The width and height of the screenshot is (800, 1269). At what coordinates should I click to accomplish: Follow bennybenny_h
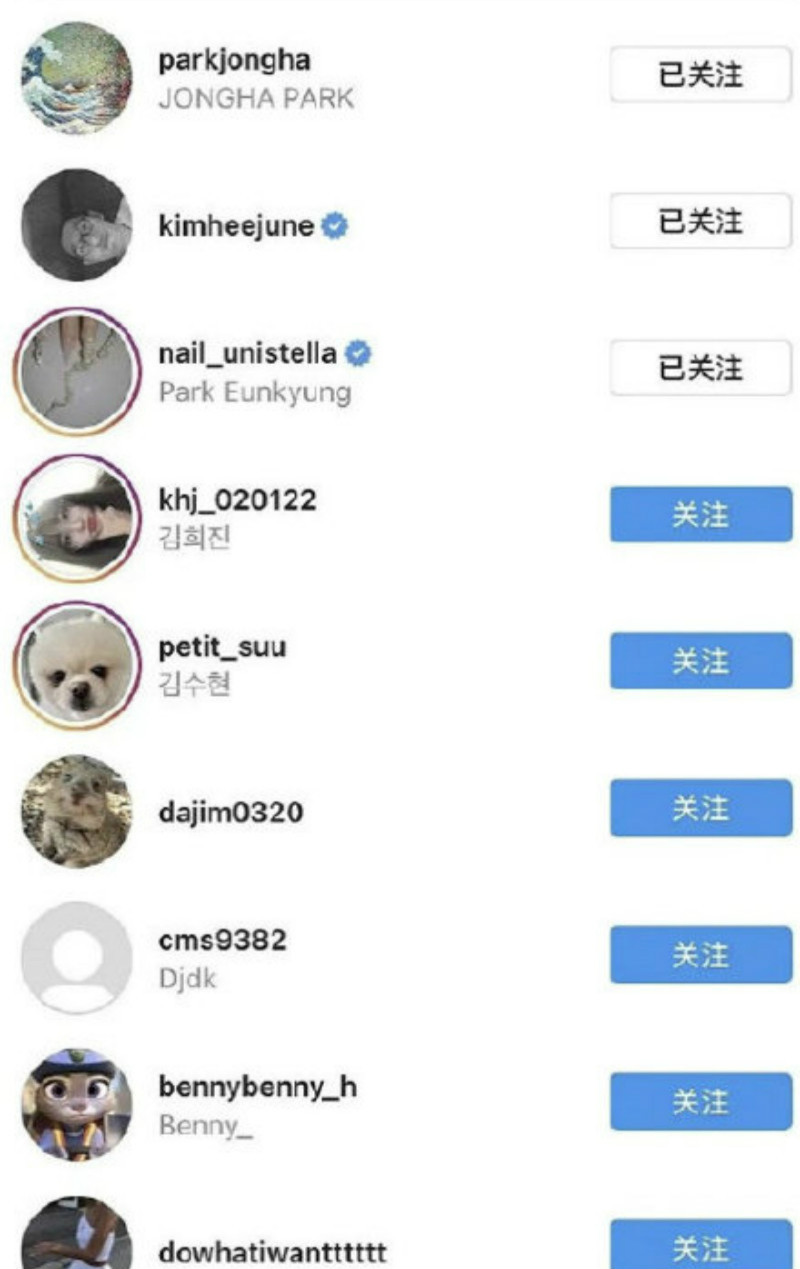(700, 1101)
